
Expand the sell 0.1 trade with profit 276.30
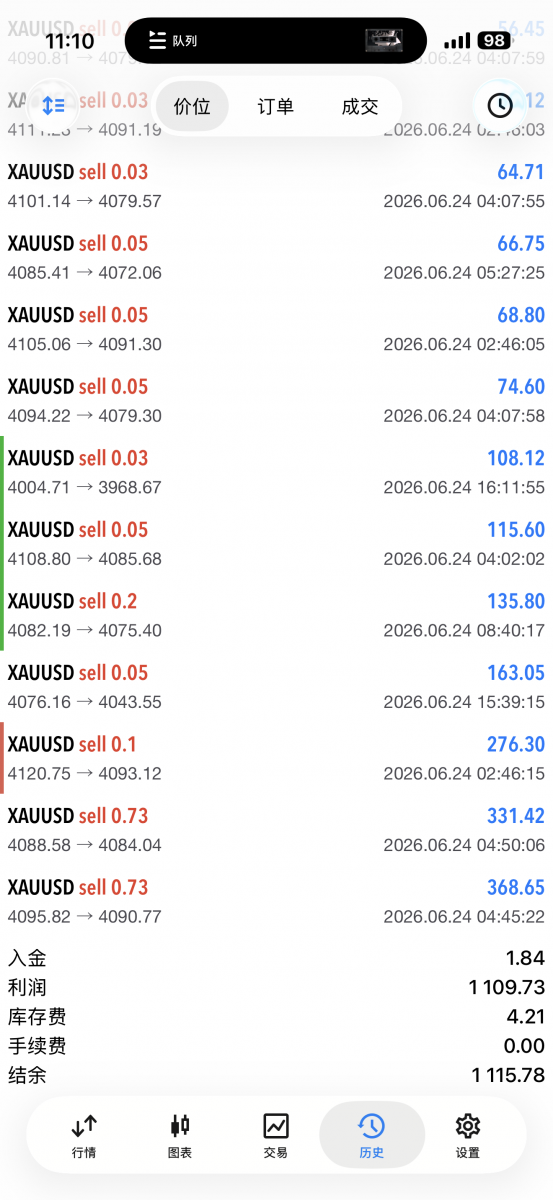pyautogui.click(x=276, y=758)
